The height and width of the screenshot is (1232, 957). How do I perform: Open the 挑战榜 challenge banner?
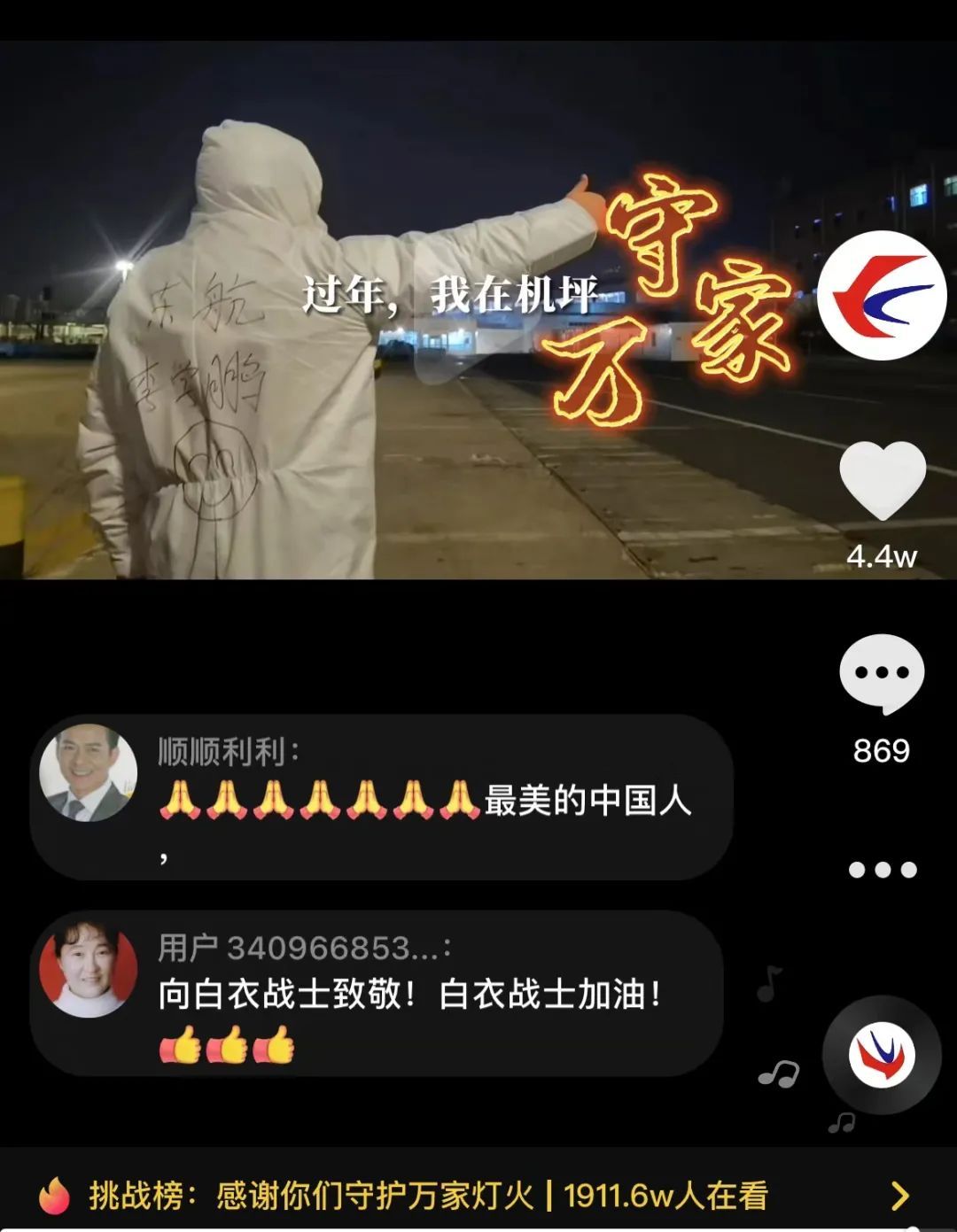(x=478, y=1196)
